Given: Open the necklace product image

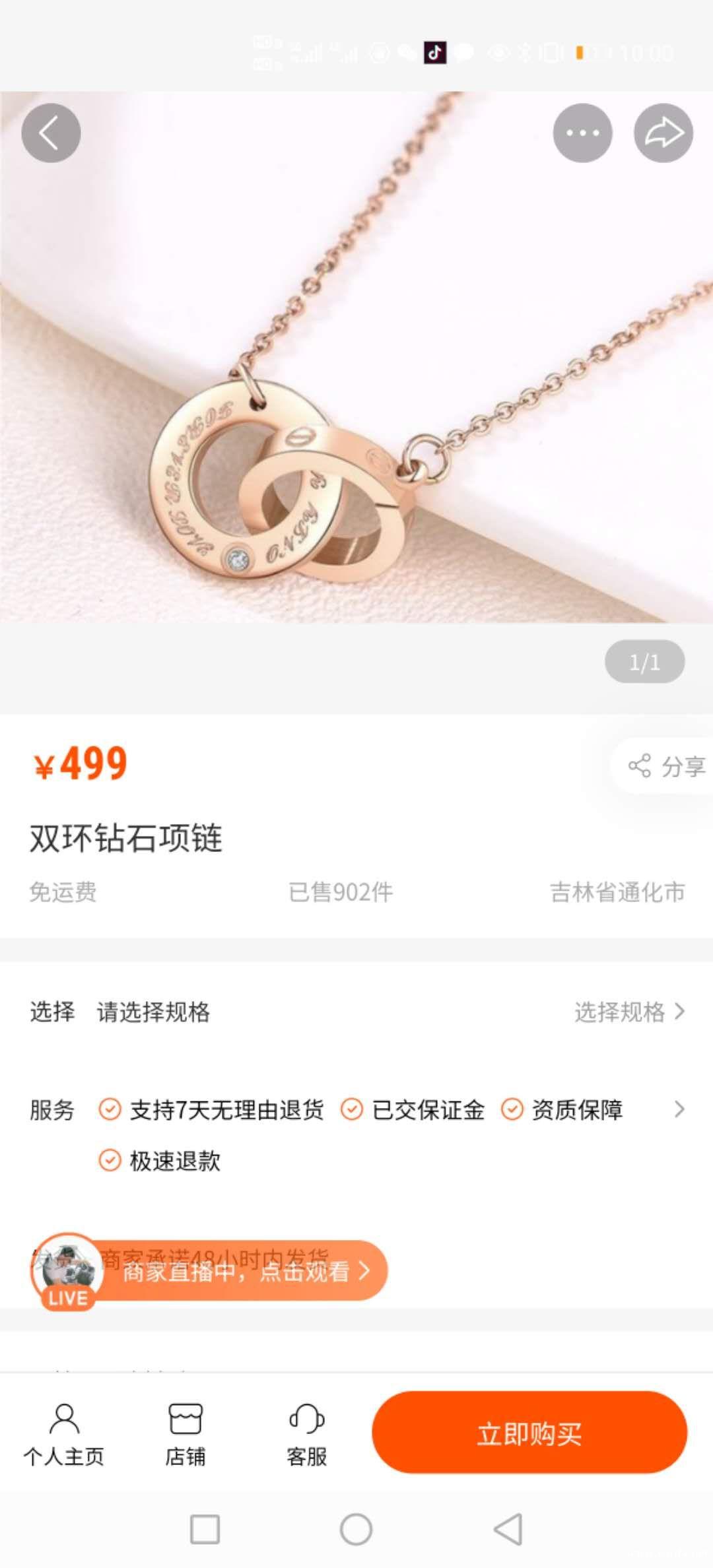Looking at the screenshot, I should click(356, 396).
